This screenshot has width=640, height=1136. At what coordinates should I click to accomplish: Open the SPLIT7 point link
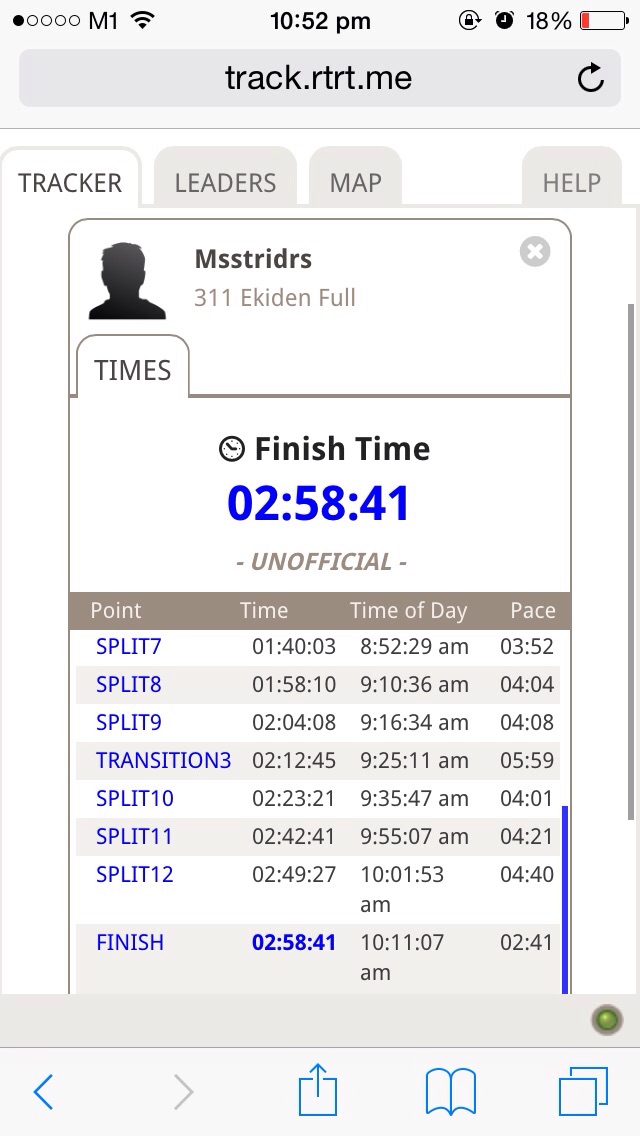[128, 646]
